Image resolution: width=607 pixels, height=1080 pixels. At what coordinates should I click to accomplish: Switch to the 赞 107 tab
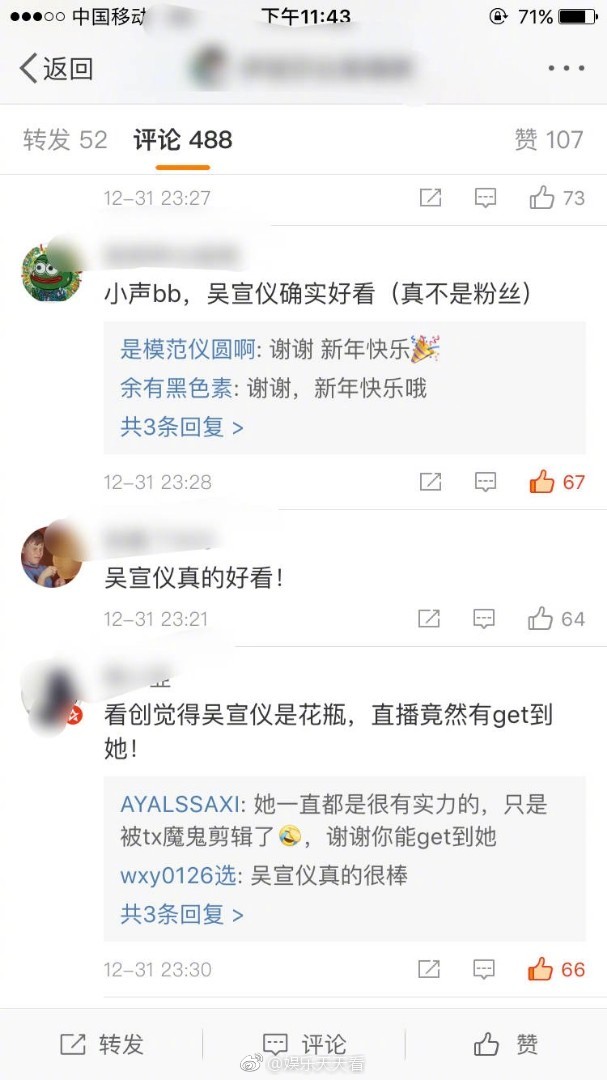[548, 140]
